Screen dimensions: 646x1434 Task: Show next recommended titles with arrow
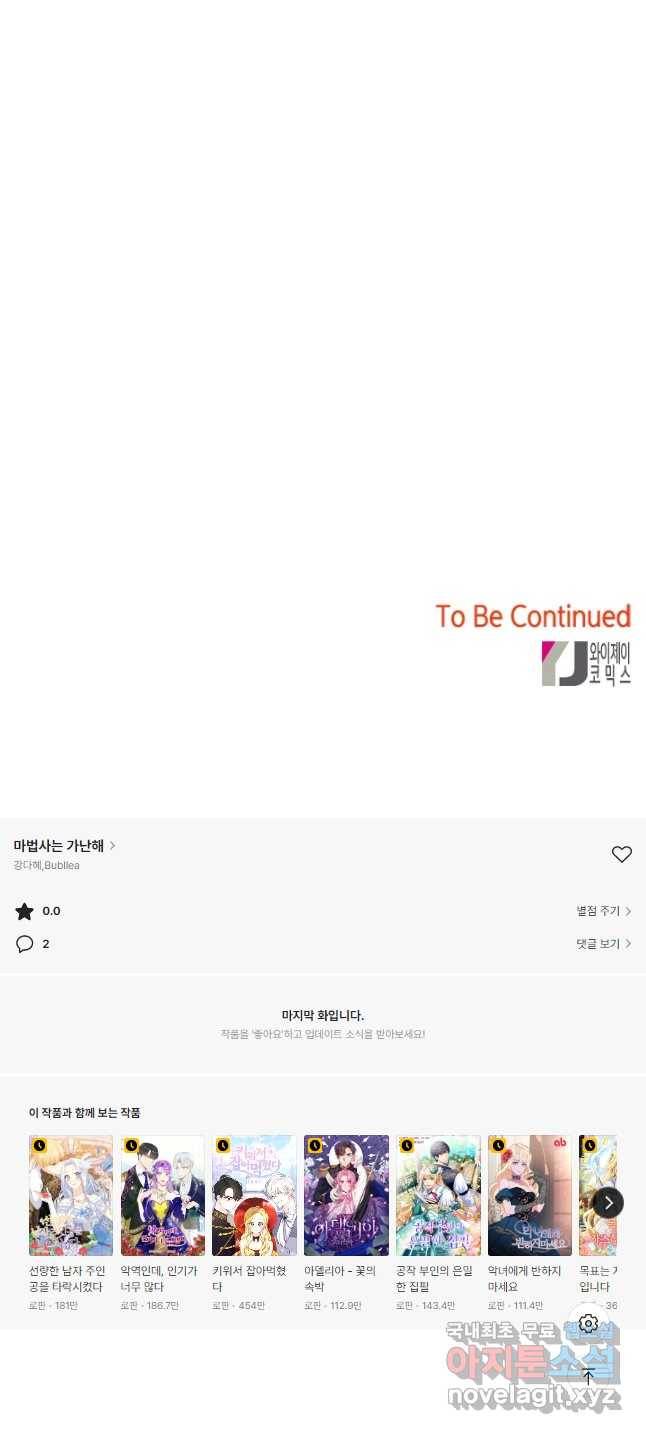[608, 1202]
